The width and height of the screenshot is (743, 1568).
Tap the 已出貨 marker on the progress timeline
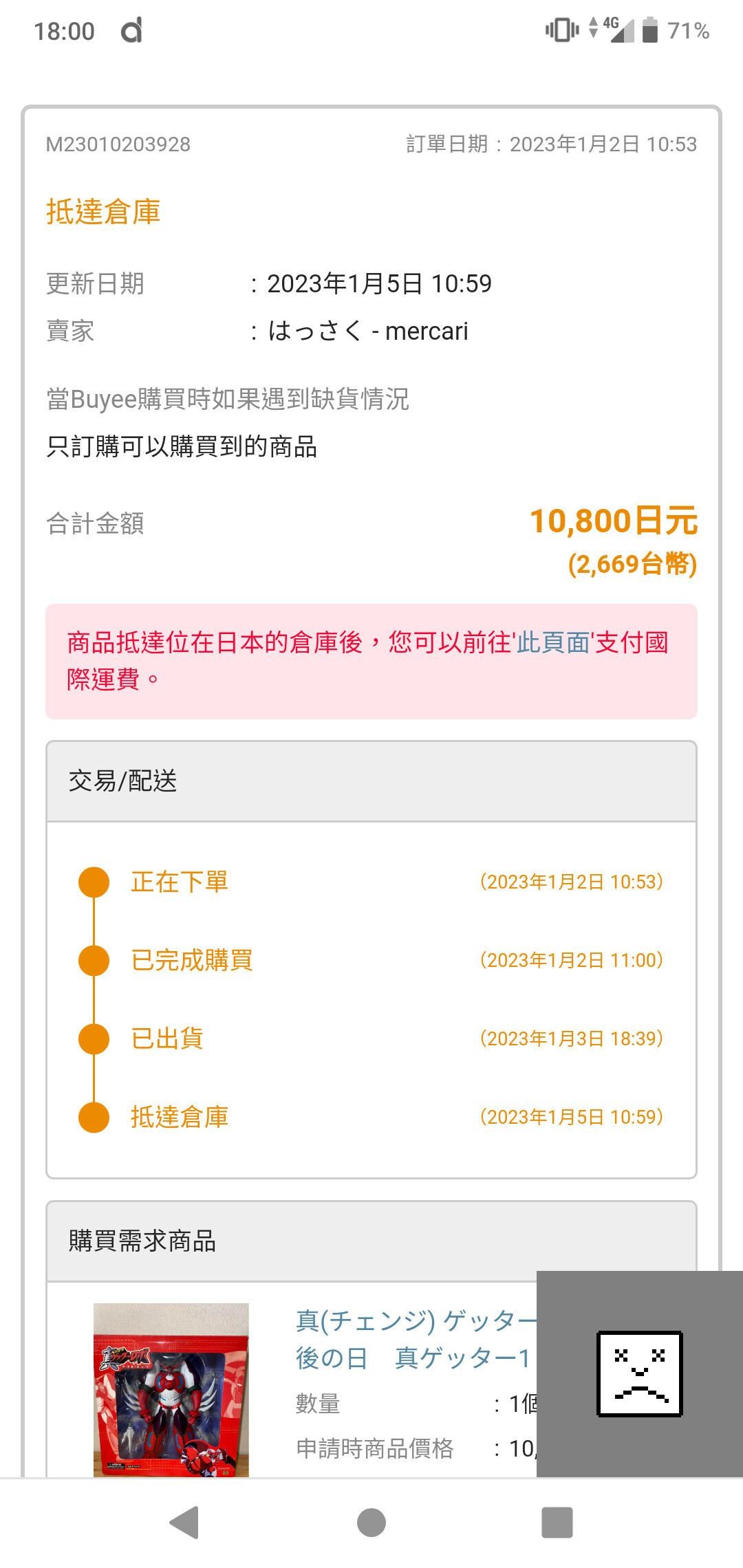92,1038
